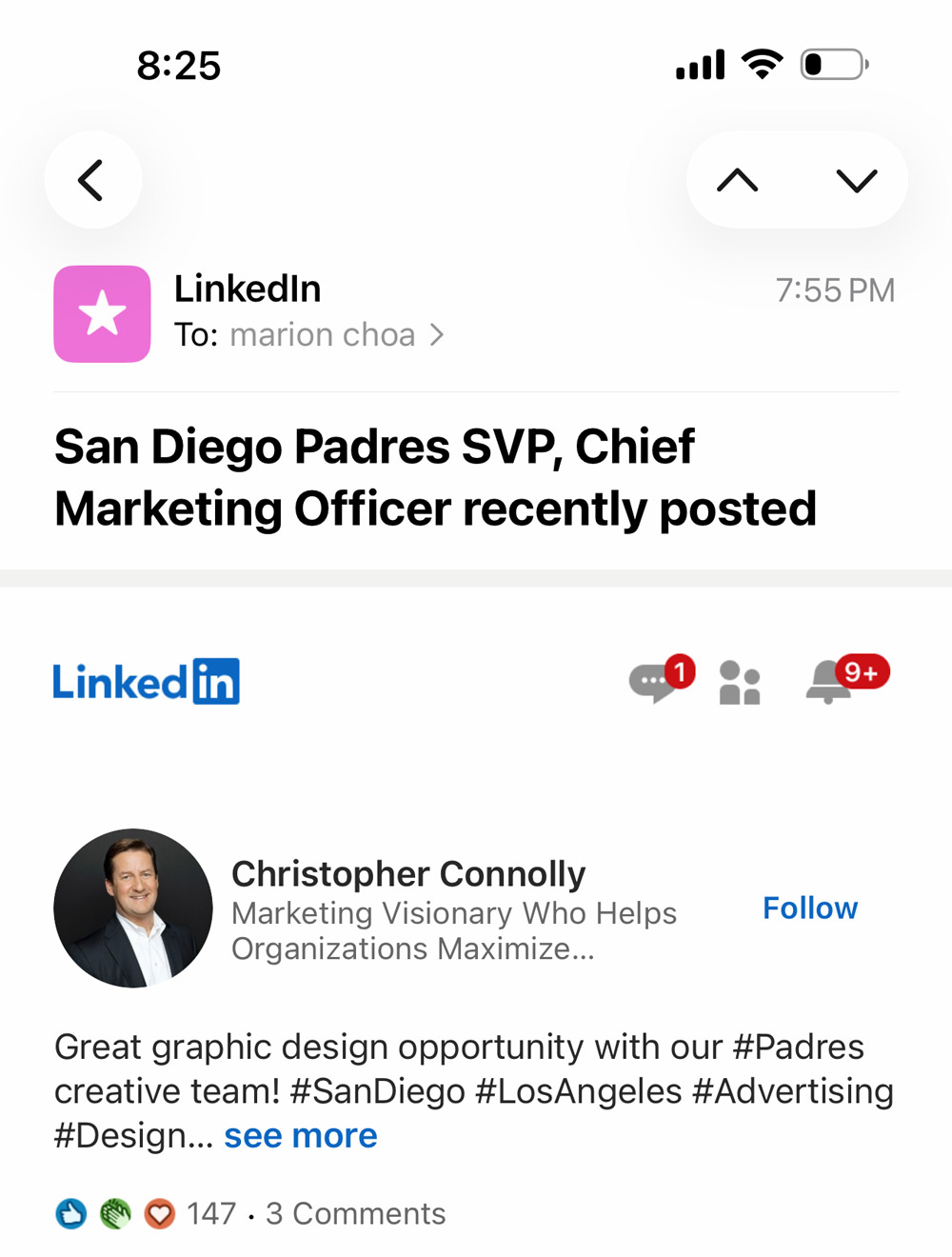Tap the 9+ notification badge on the bell
Viewport: 952px width, 1257px height.
click(x=863, y=669)
